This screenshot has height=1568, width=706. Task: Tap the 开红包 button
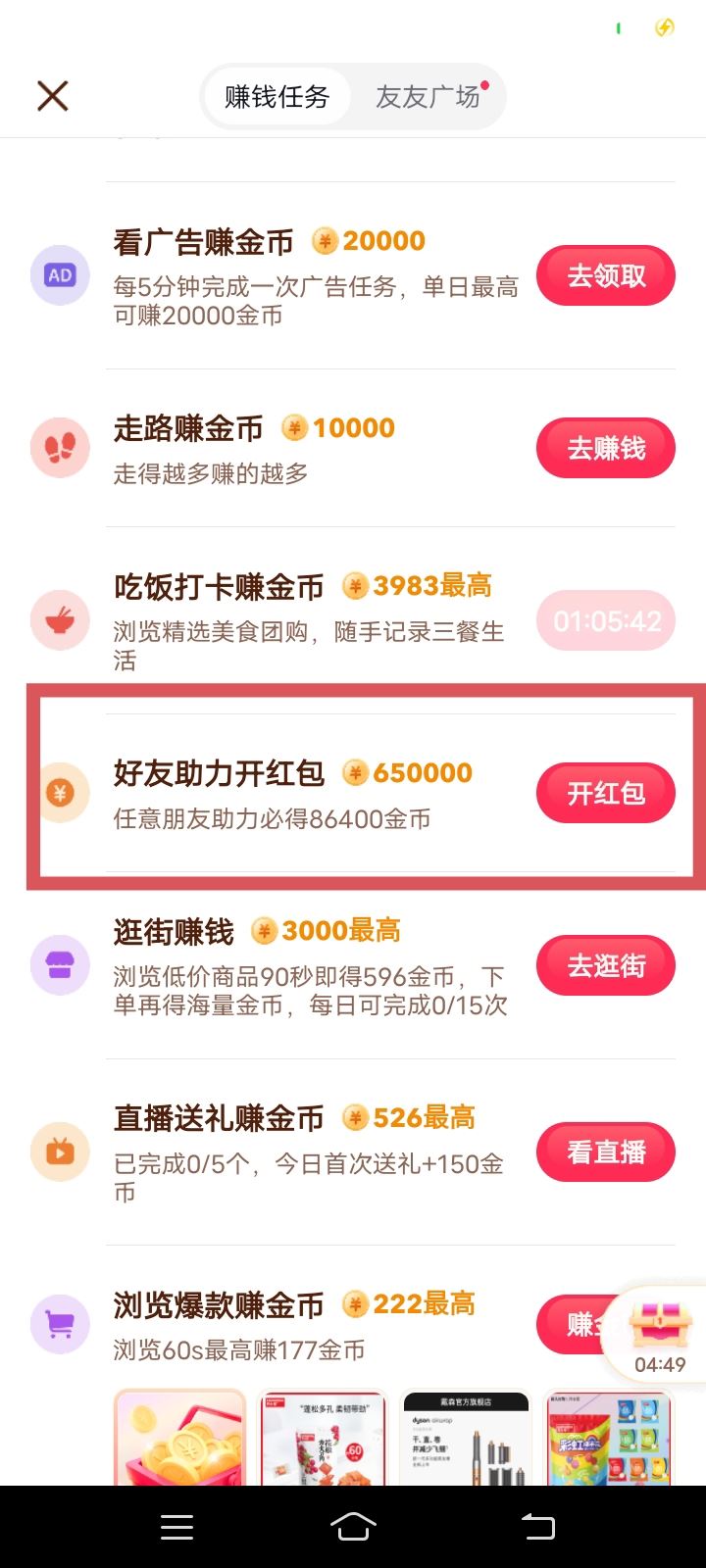605,793
